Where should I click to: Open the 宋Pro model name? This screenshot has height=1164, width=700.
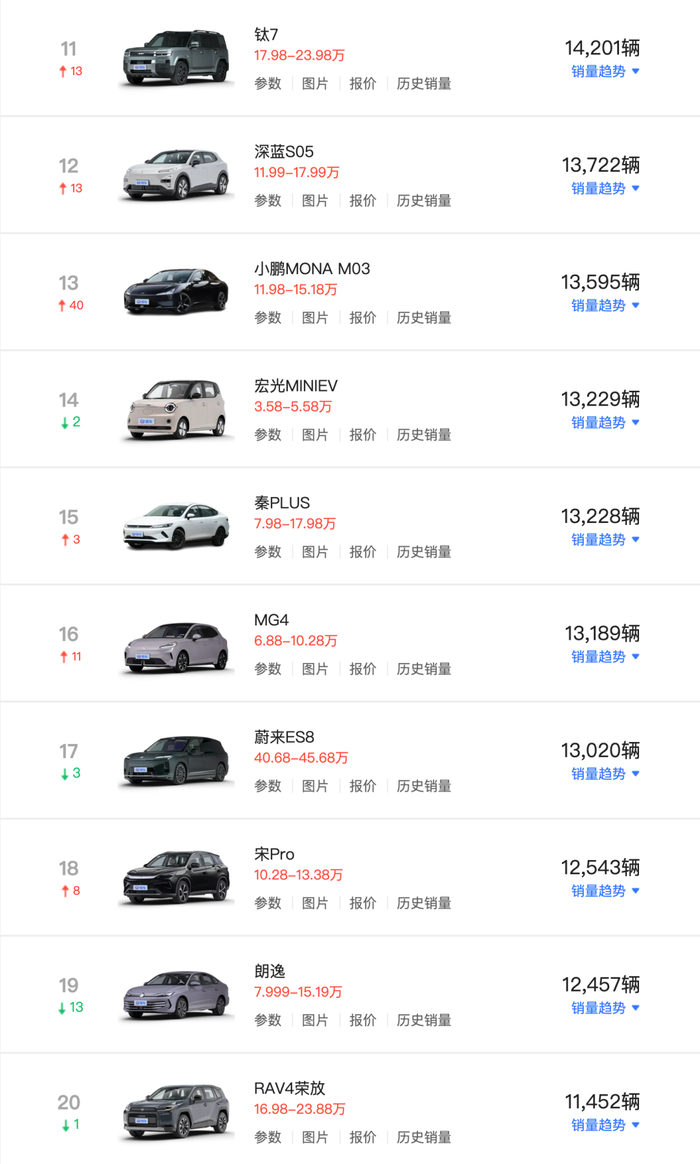[274, 854]
